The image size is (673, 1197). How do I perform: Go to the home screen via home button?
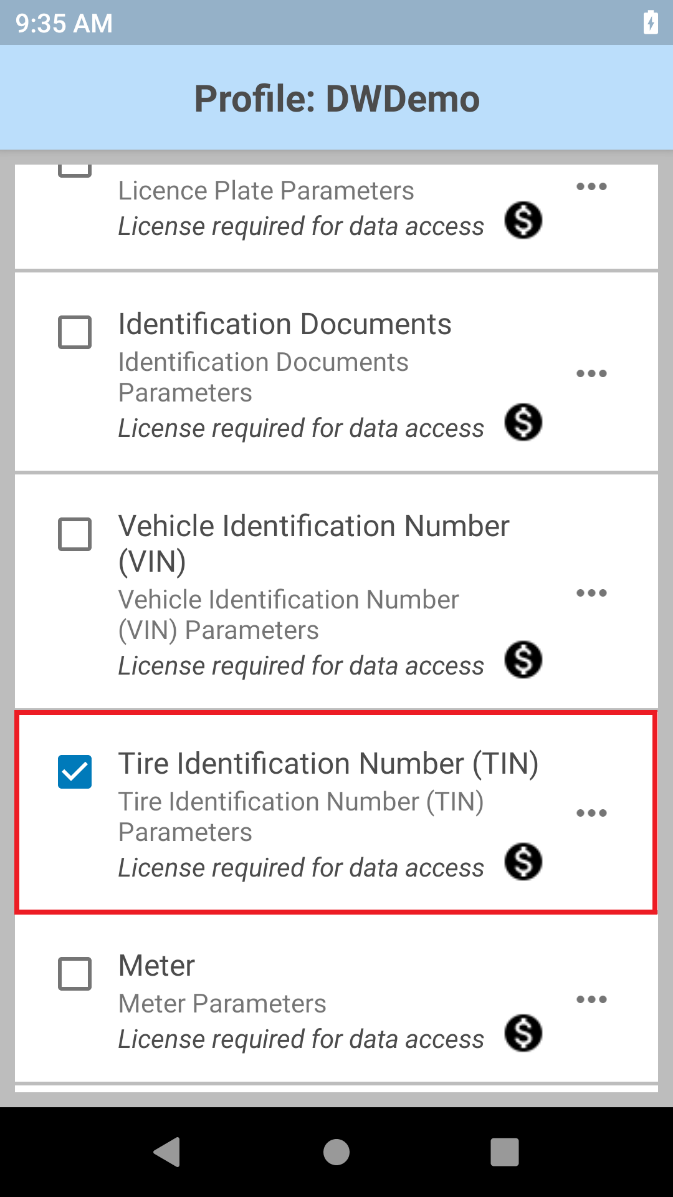click(336, 1151)
